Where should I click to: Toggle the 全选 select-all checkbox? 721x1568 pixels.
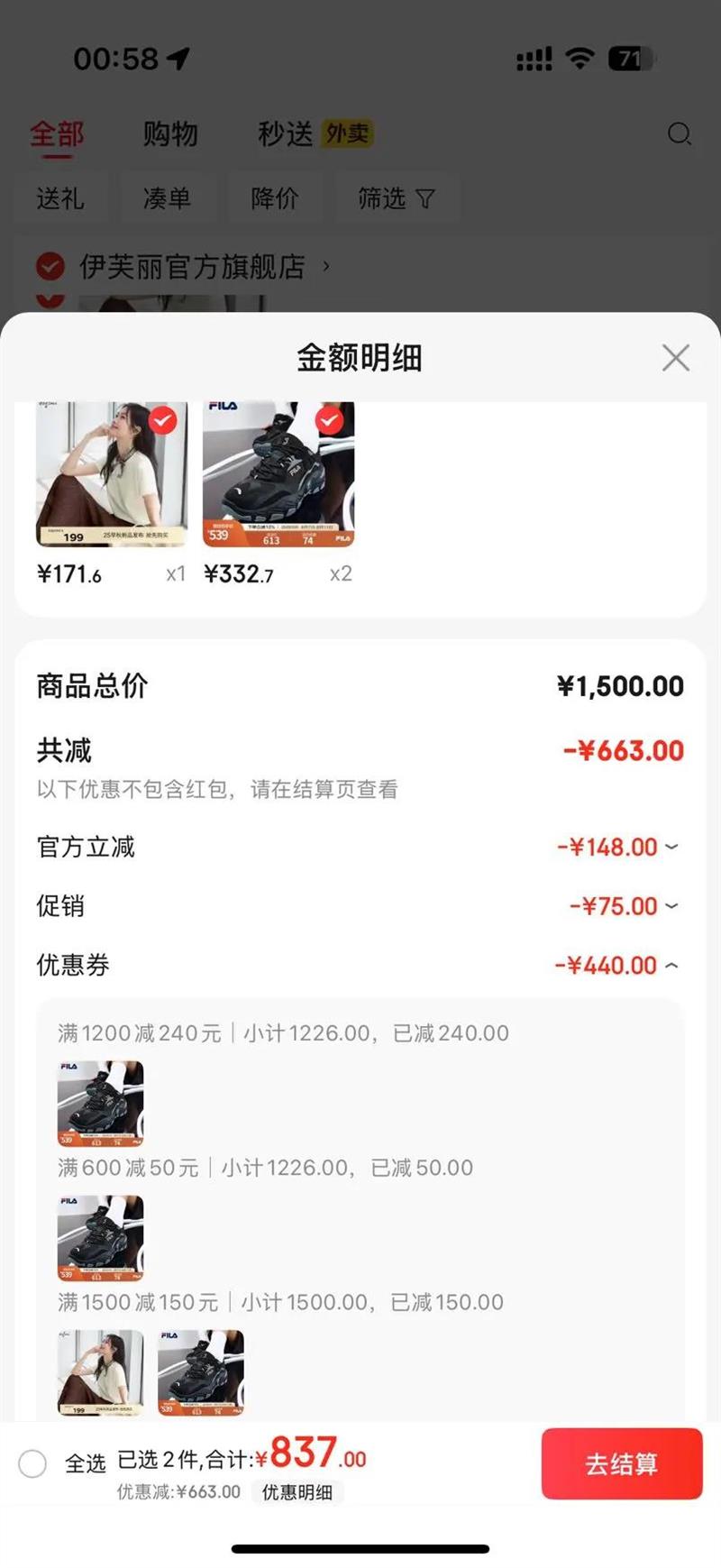click(x=32, y=1463)
